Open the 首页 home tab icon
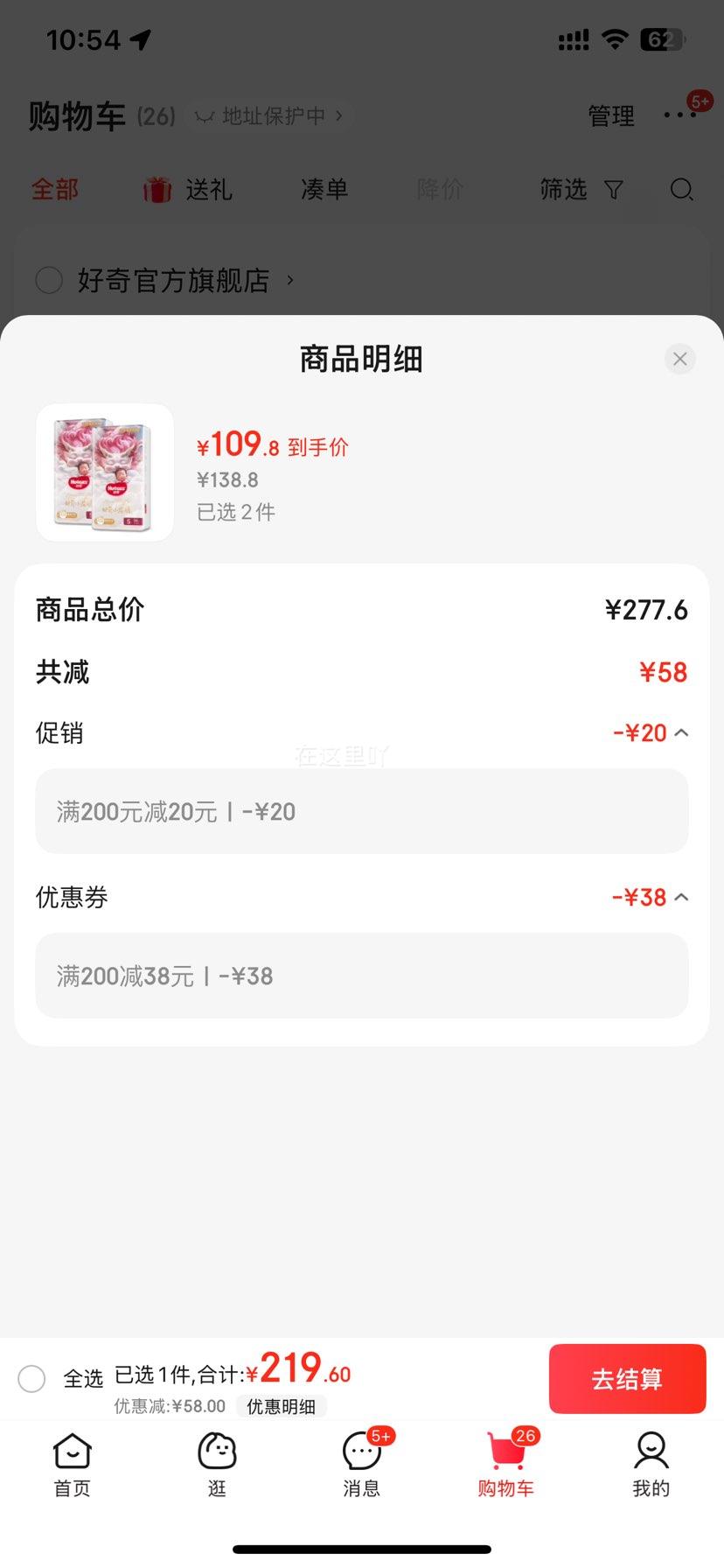Screen dimensions: 724x1568 click(x=72, y=1450)
